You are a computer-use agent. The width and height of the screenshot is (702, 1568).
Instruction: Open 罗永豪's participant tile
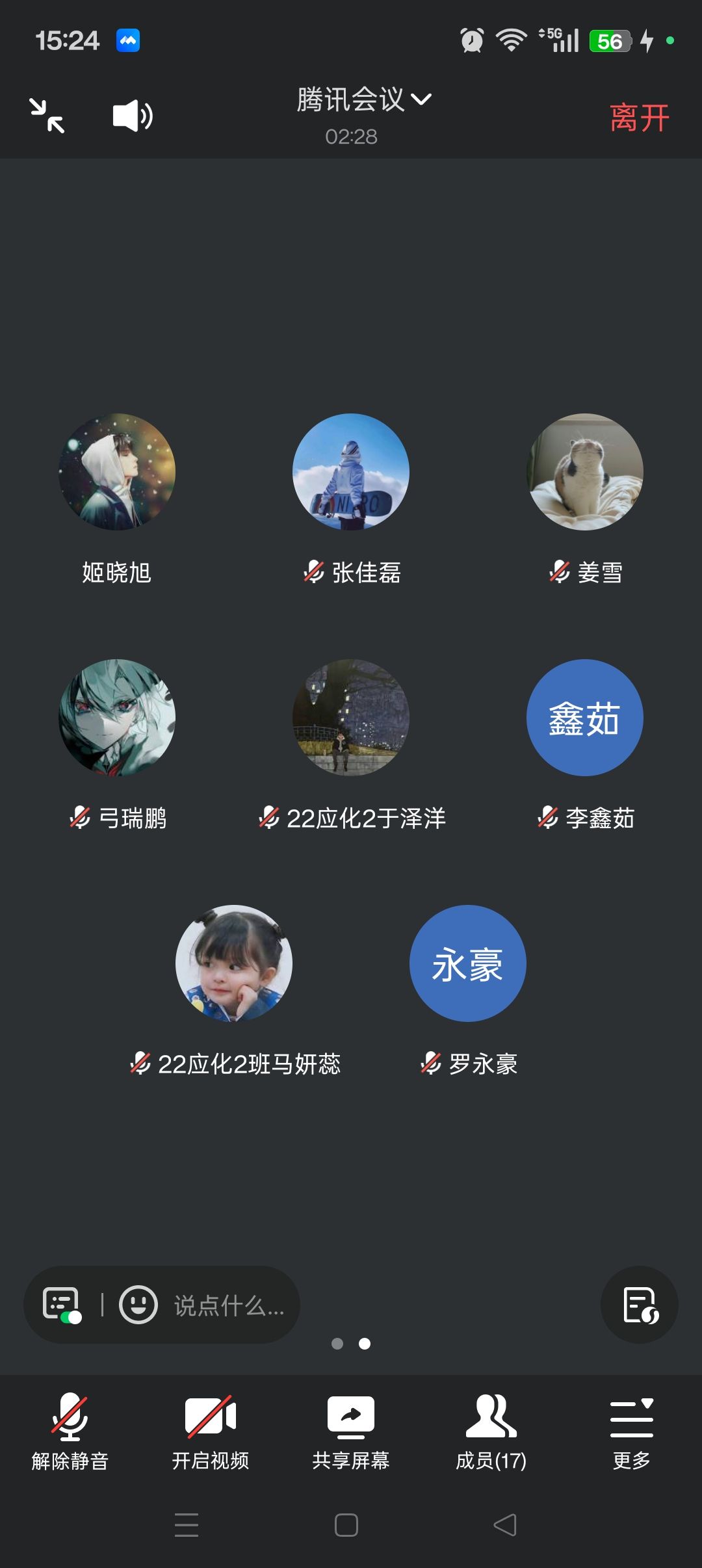(x=468, y=963)
